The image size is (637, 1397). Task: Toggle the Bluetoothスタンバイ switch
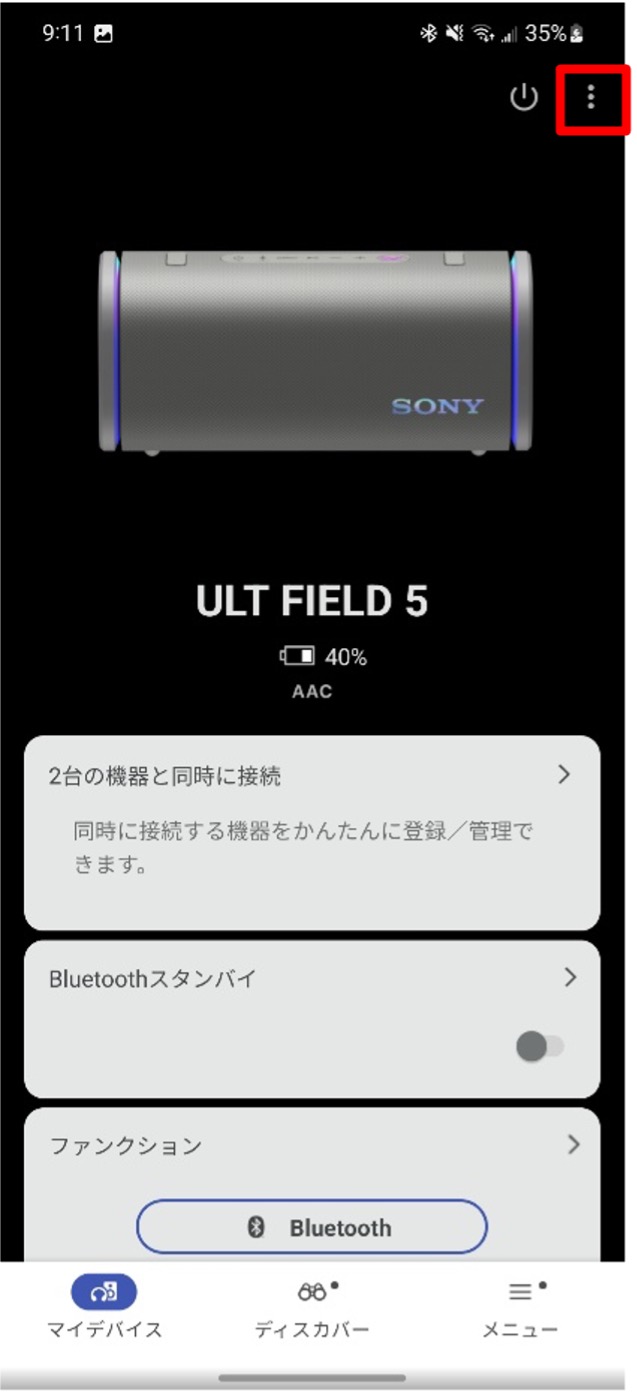pyautogui.click(x=540, y=1047)
